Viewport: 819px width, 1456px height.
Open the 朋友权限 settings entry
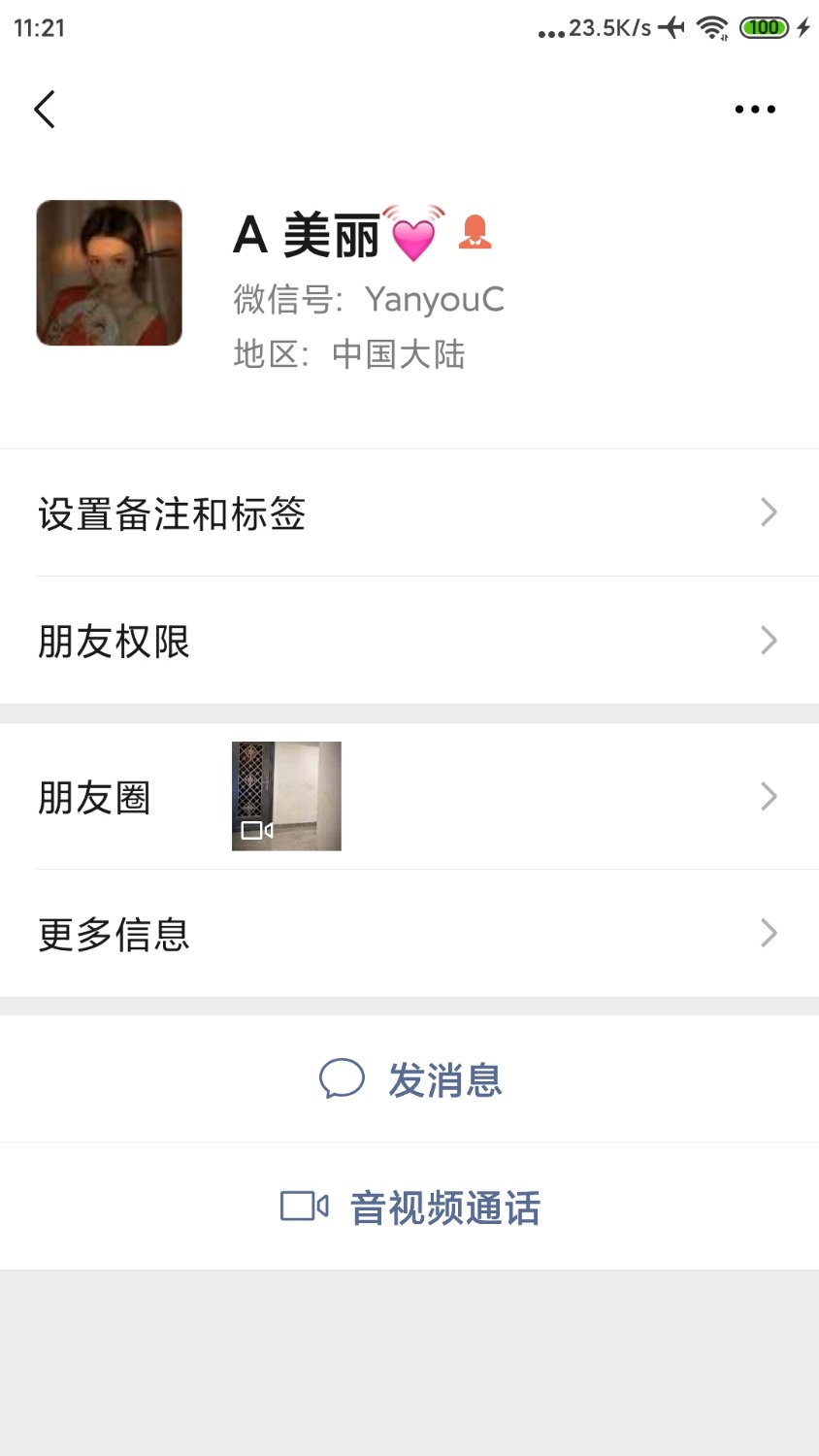pyautogui.click(x=113, y=641)
